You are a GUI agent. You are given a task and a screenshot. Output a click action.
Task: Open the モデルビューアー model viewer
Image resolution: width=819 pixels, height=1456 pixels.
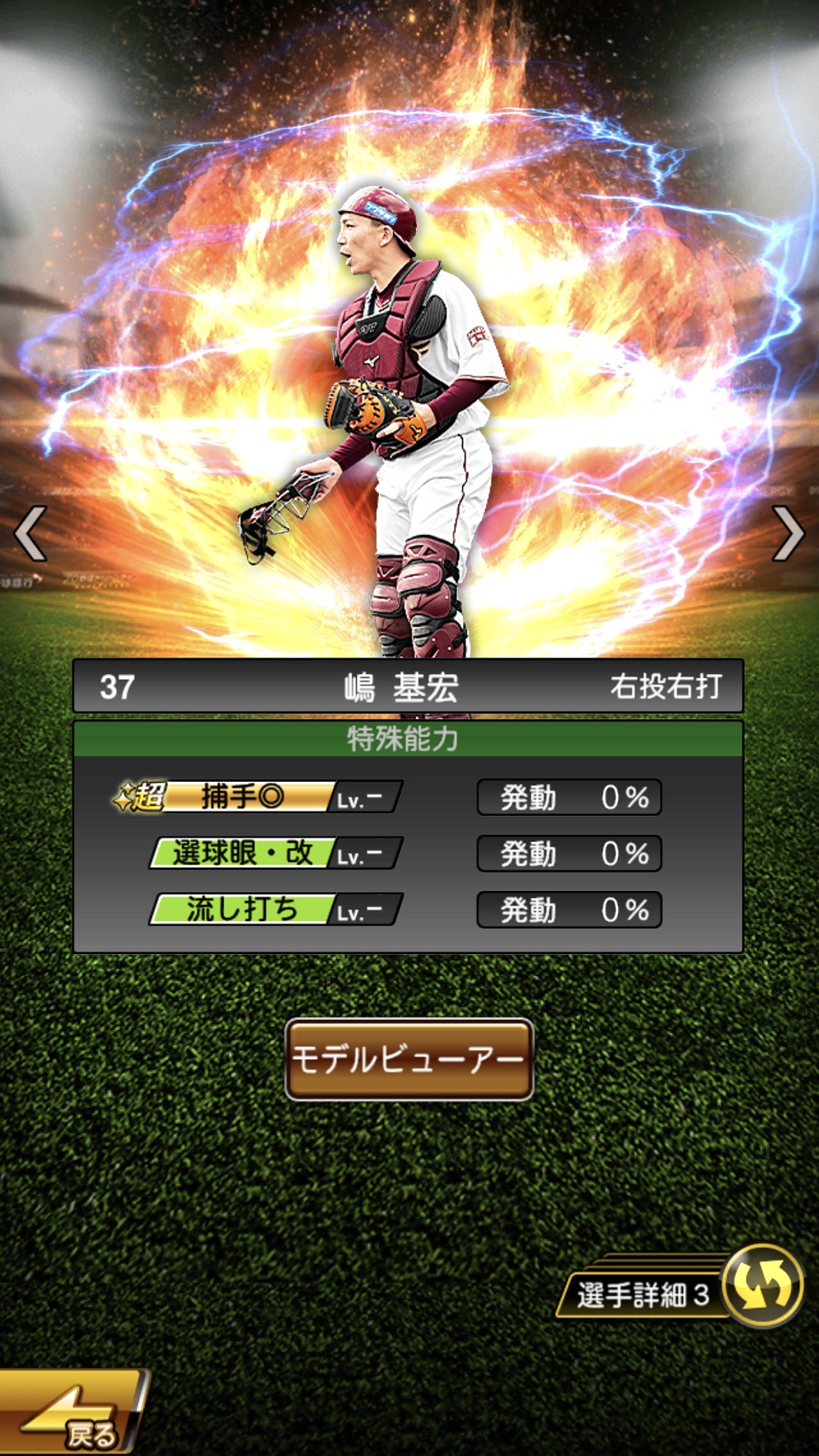[409, 1060]
